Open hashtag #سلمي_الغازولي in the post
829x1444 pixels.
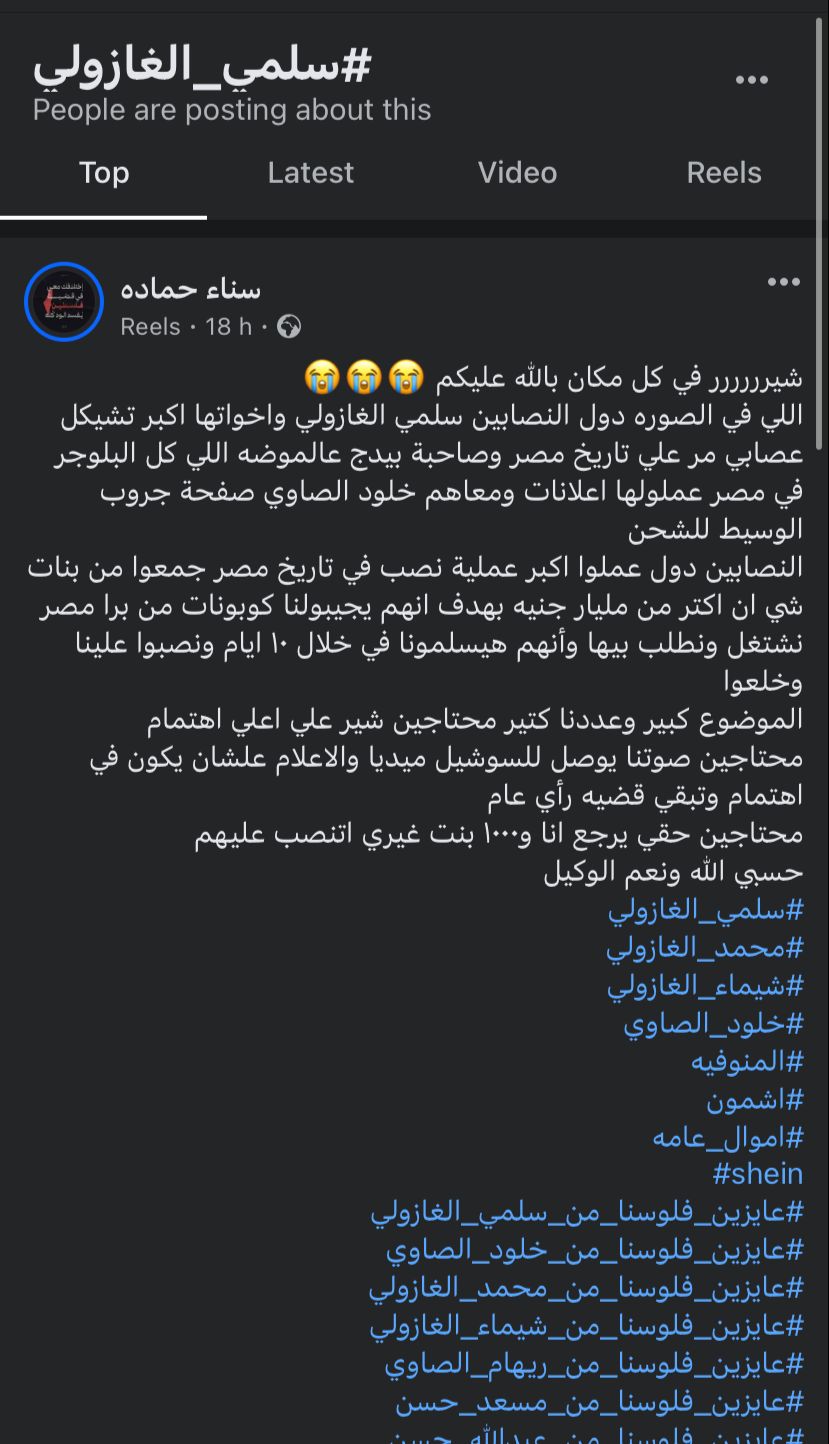pos(705,910)
